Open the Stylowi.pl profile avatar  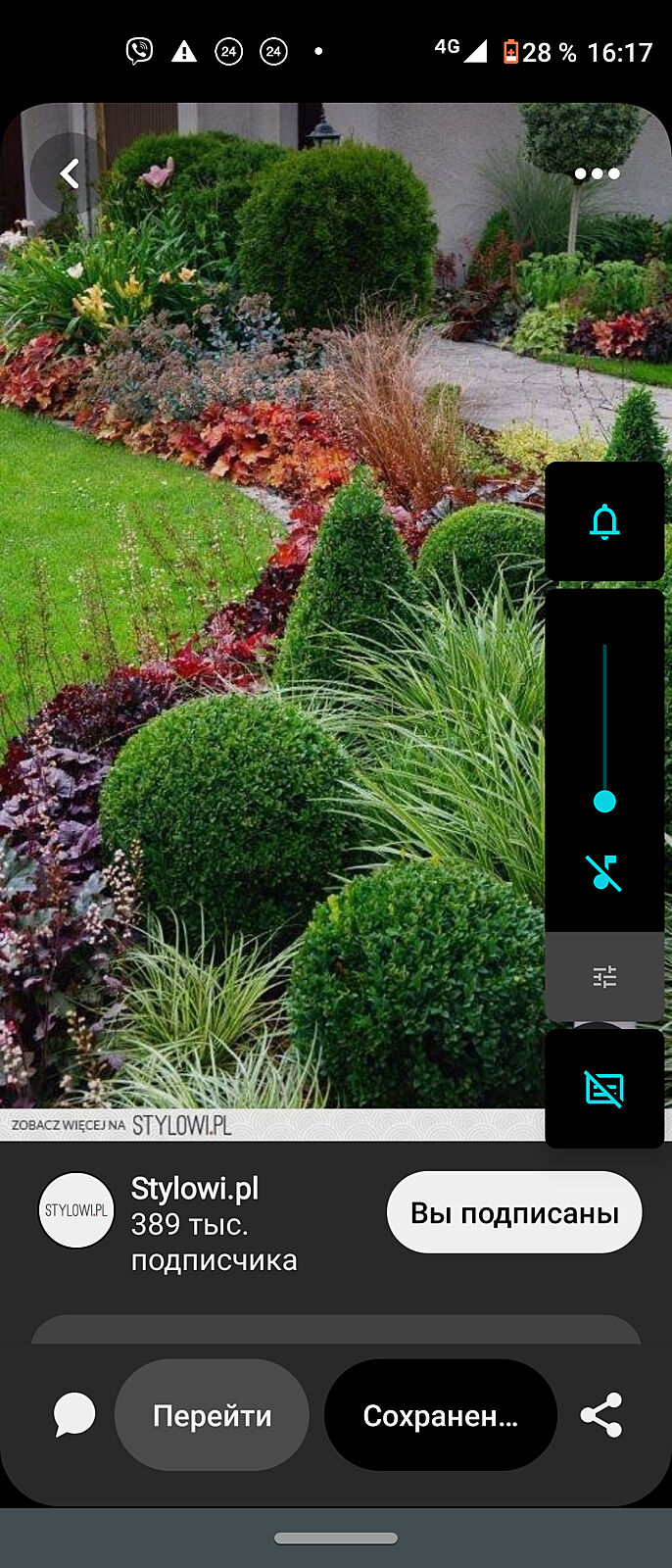pyautogui.click(x=76, y=1210)
